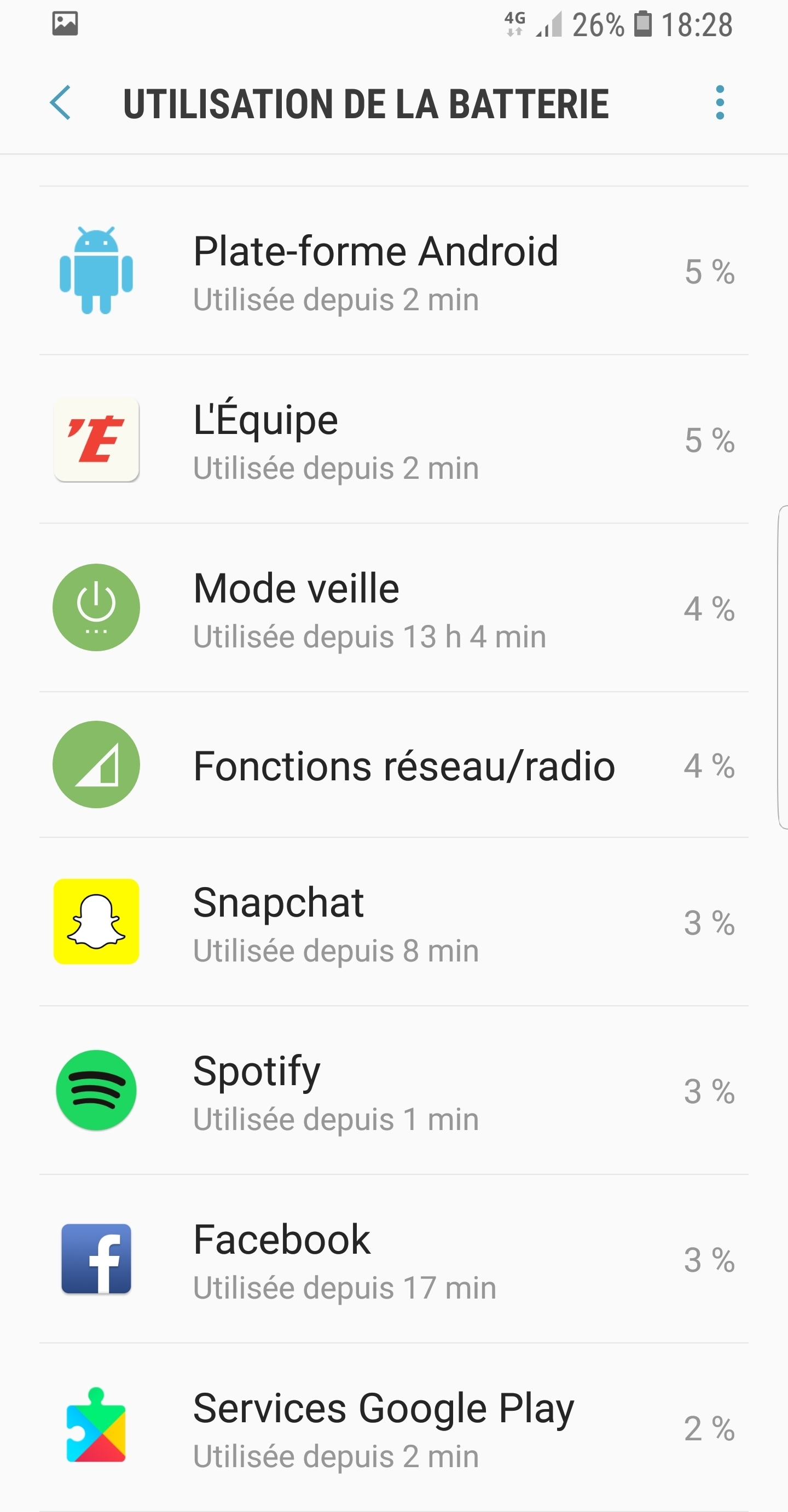Open Spotify battery usage
This screenshot has height=1512, width=788.
pyautogui.click(x=393, y=1090)
